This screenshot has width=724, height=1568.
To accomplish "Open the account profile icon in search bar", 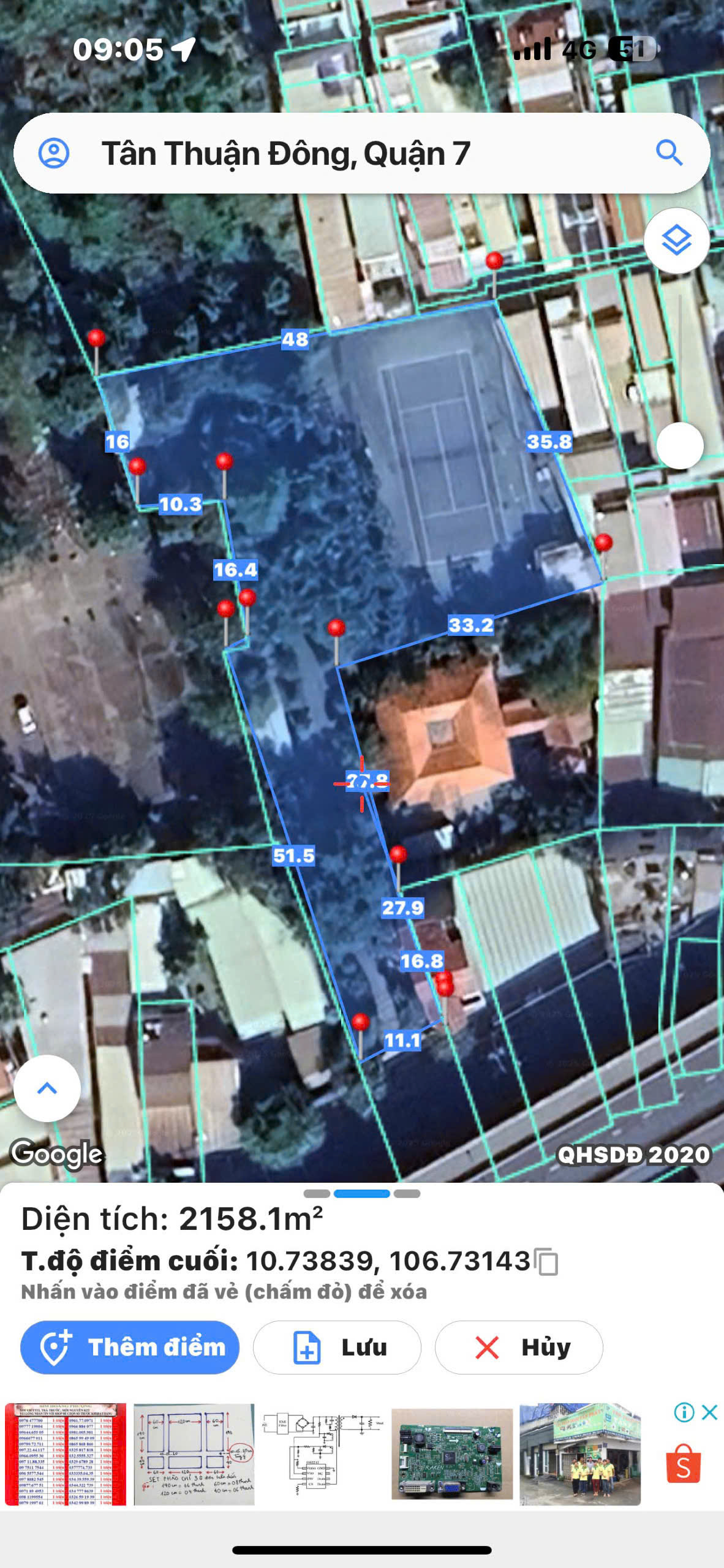I will [55, 154].
